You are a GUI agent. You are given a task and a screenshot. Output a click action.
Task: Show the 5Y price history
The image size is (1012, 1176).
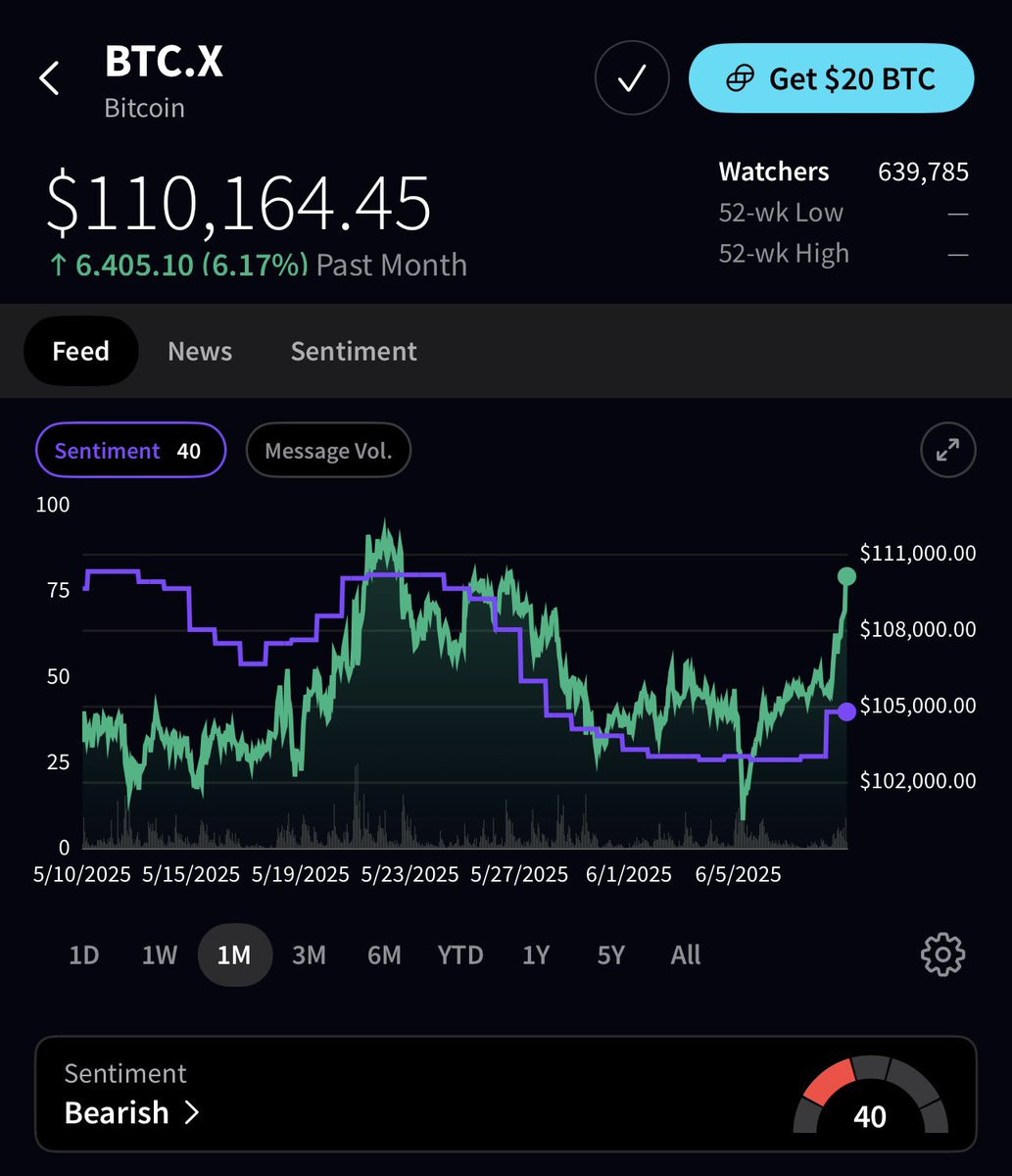[x=610, y=955]
